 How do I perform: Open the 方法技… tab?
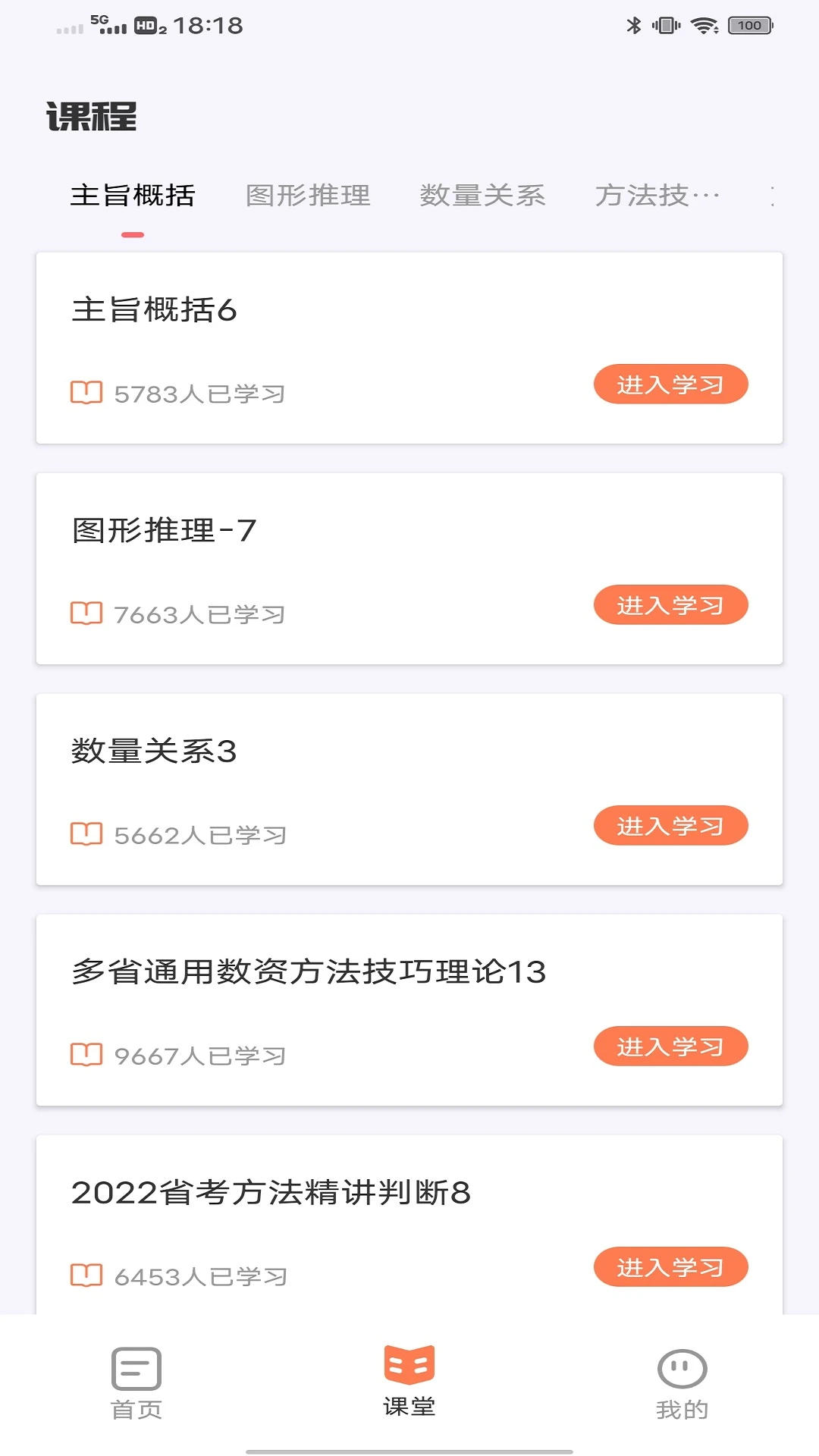point(657,196)
